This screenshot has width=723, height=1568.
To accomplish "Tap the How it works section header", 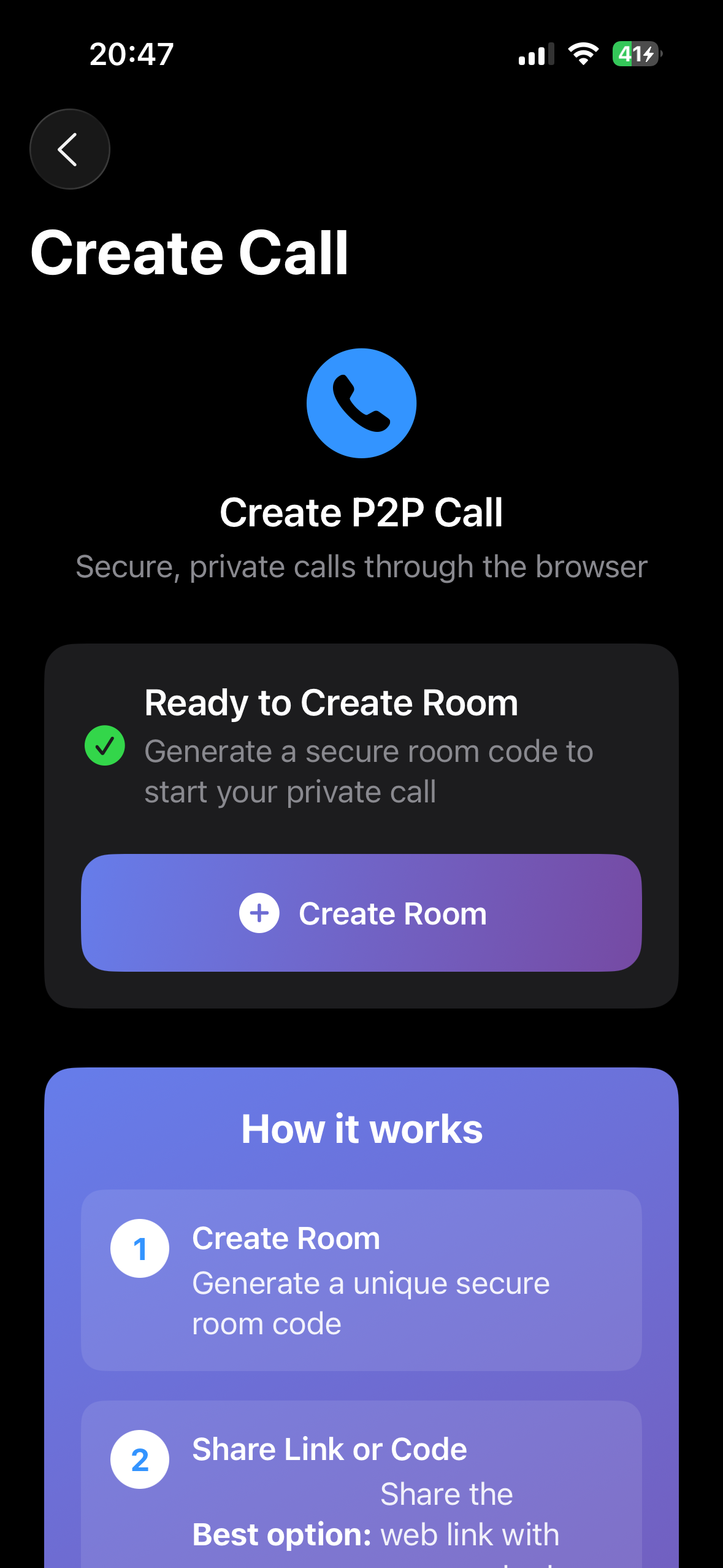I will click(361, 1128).
